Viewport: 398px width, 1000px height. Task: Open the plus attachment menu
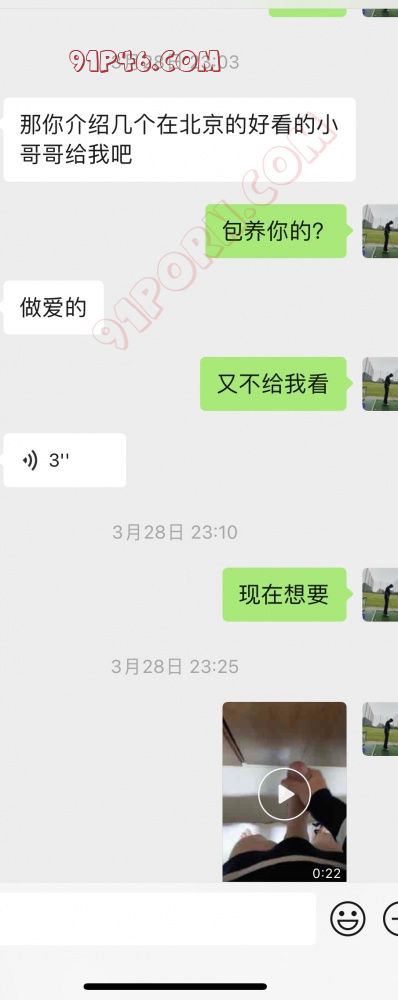390,918
